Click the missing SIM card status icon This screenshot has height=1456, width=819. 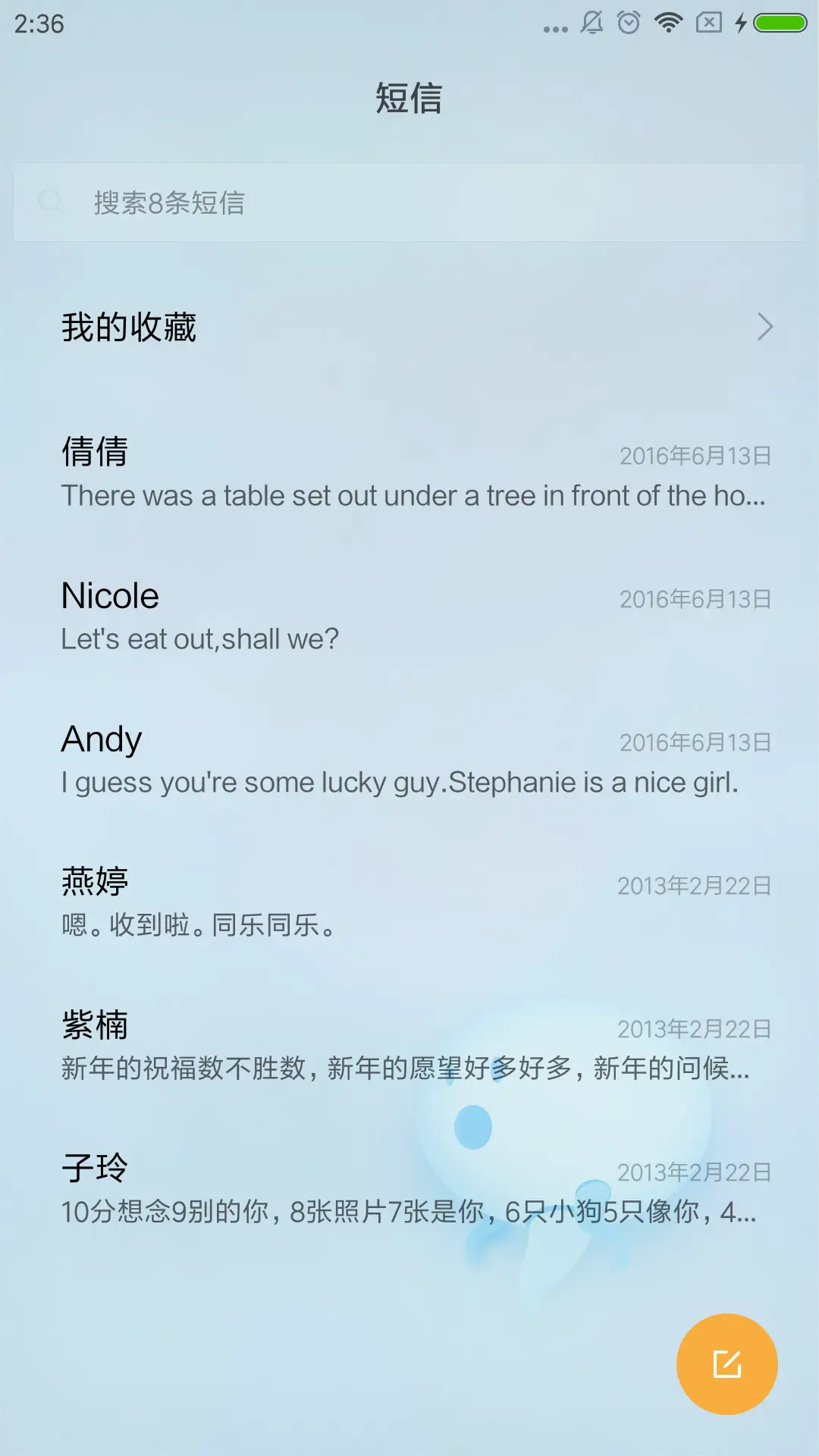coord(708,23)
